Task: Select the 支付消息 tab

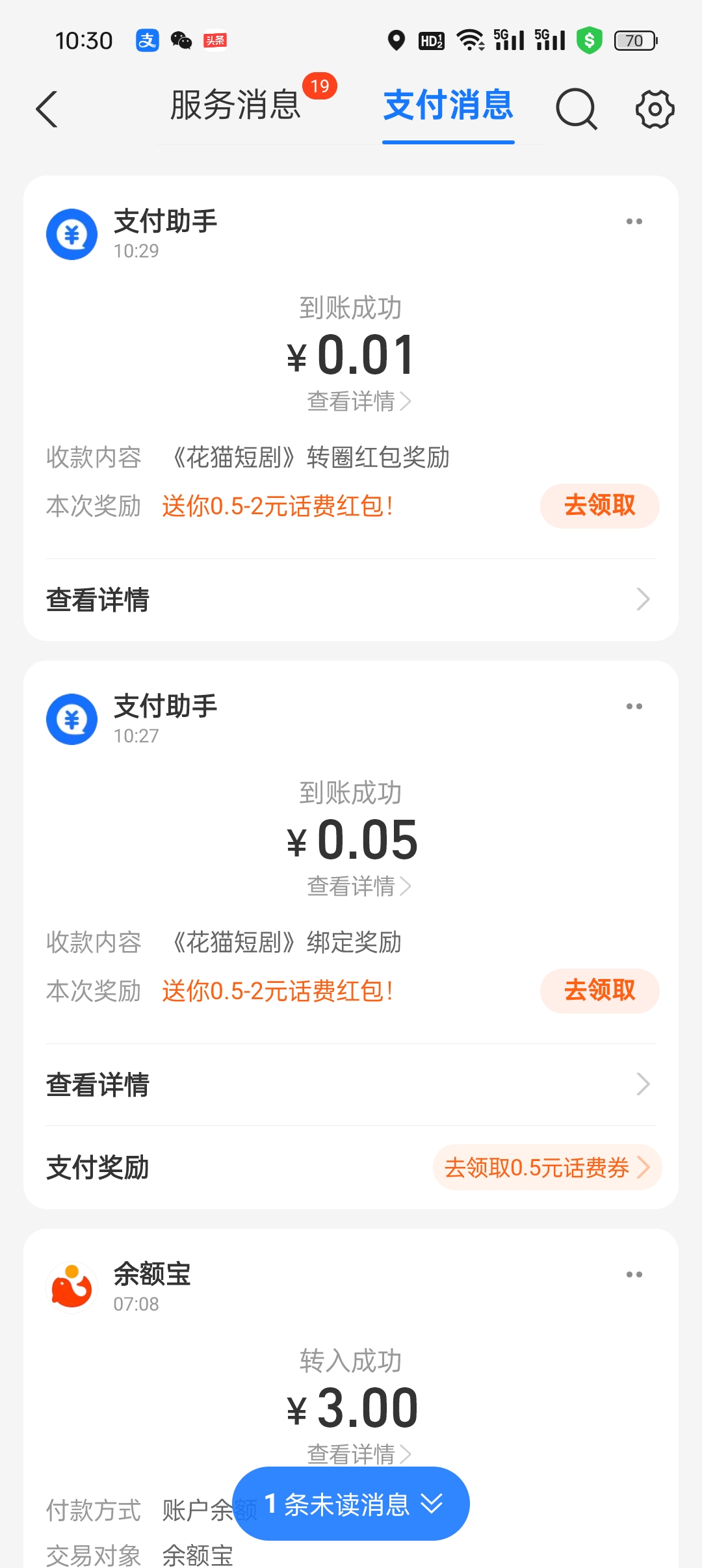Action: click(448, 105)
